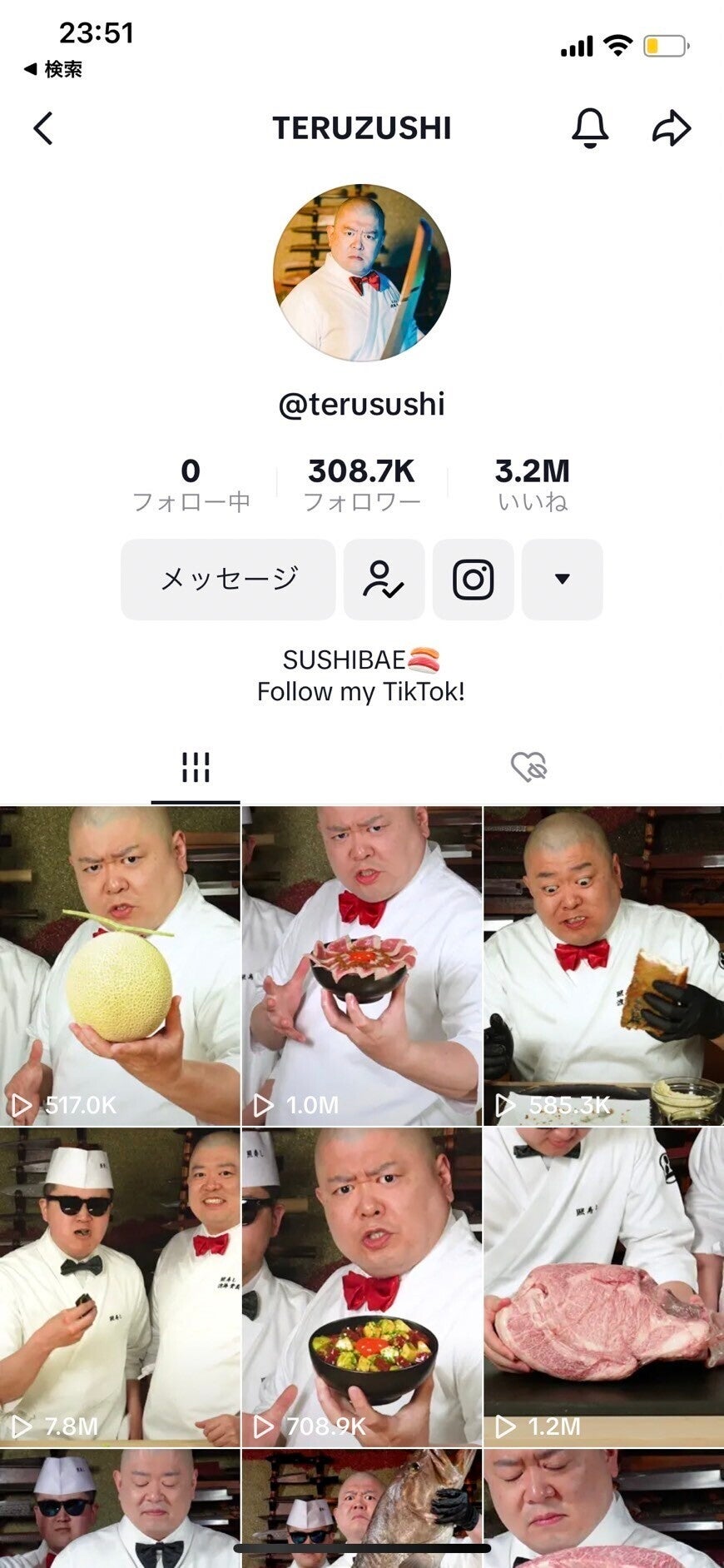Return to 検索 via the status bar link

tap(53, 69)
